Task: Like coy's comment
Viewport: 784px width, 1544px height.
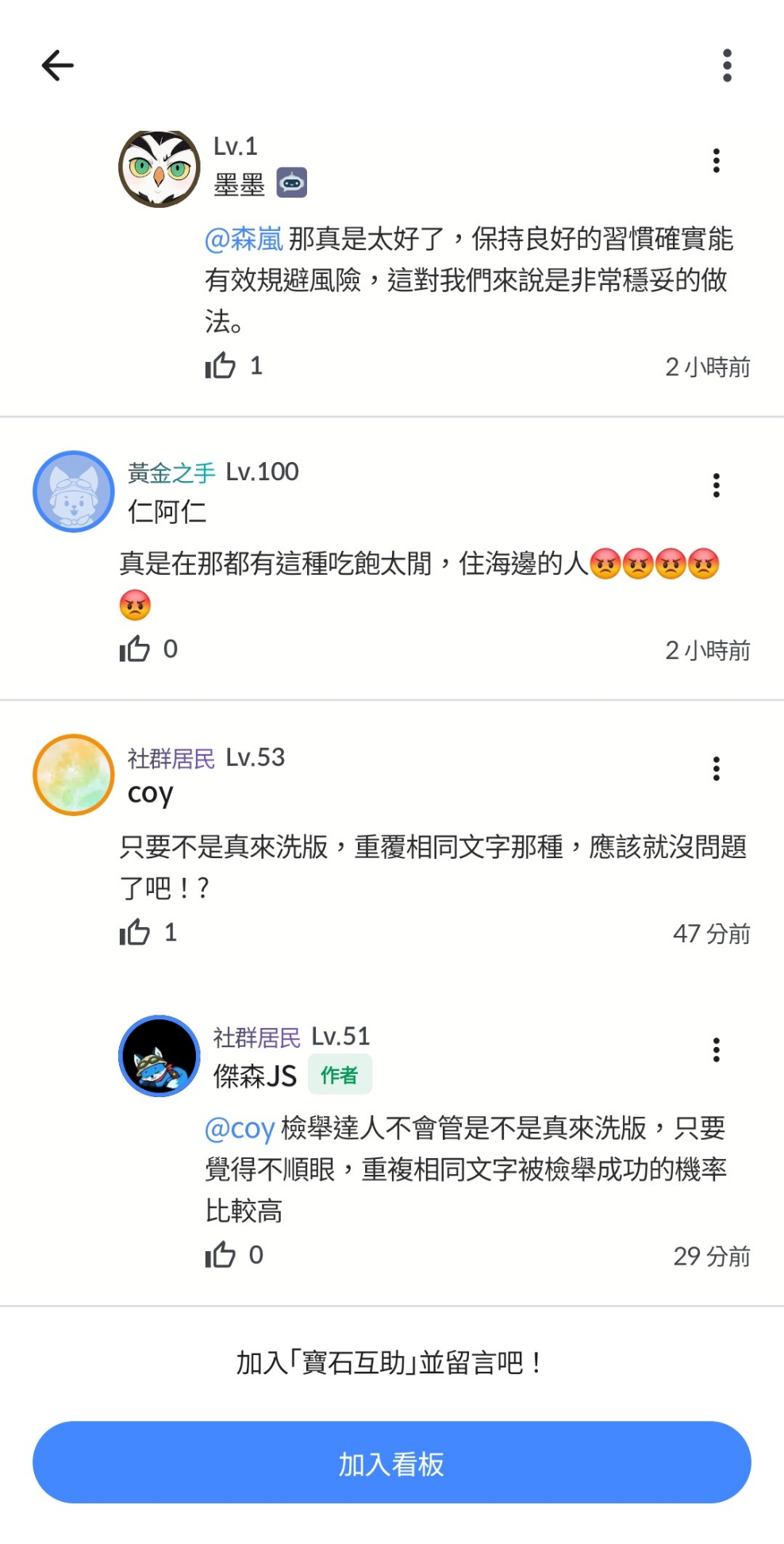Action: point(135,932)
